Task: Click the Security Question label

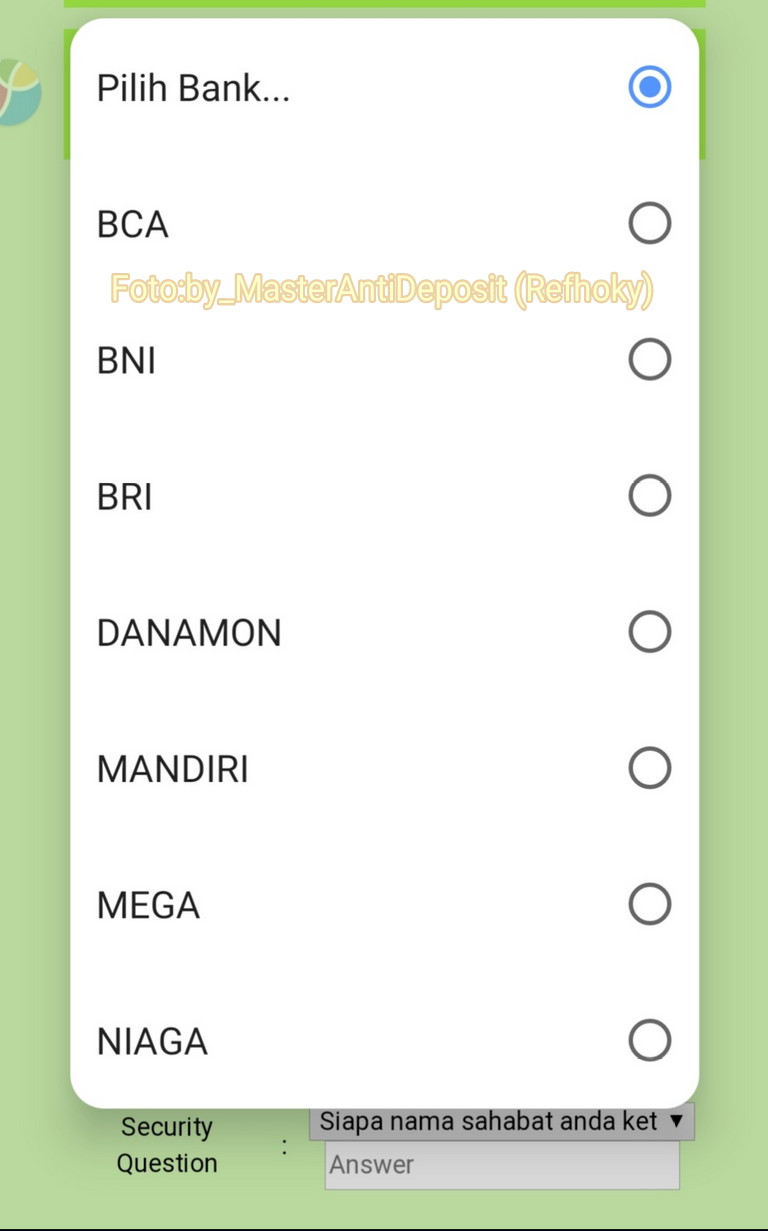Action: [167, 1144]
